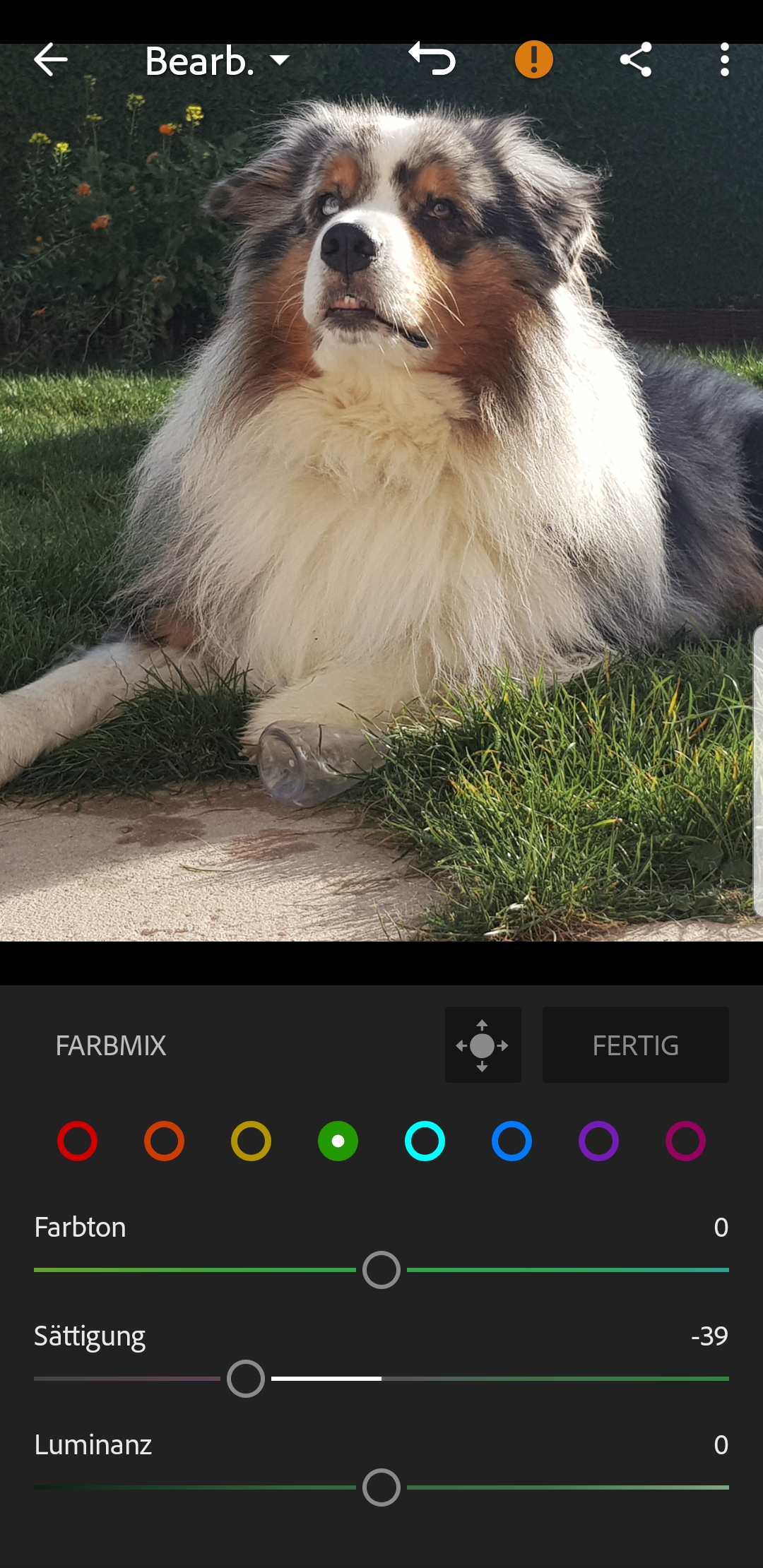Select the orange color channel
The image size is (763, 1568).
tap(164, 1141)
